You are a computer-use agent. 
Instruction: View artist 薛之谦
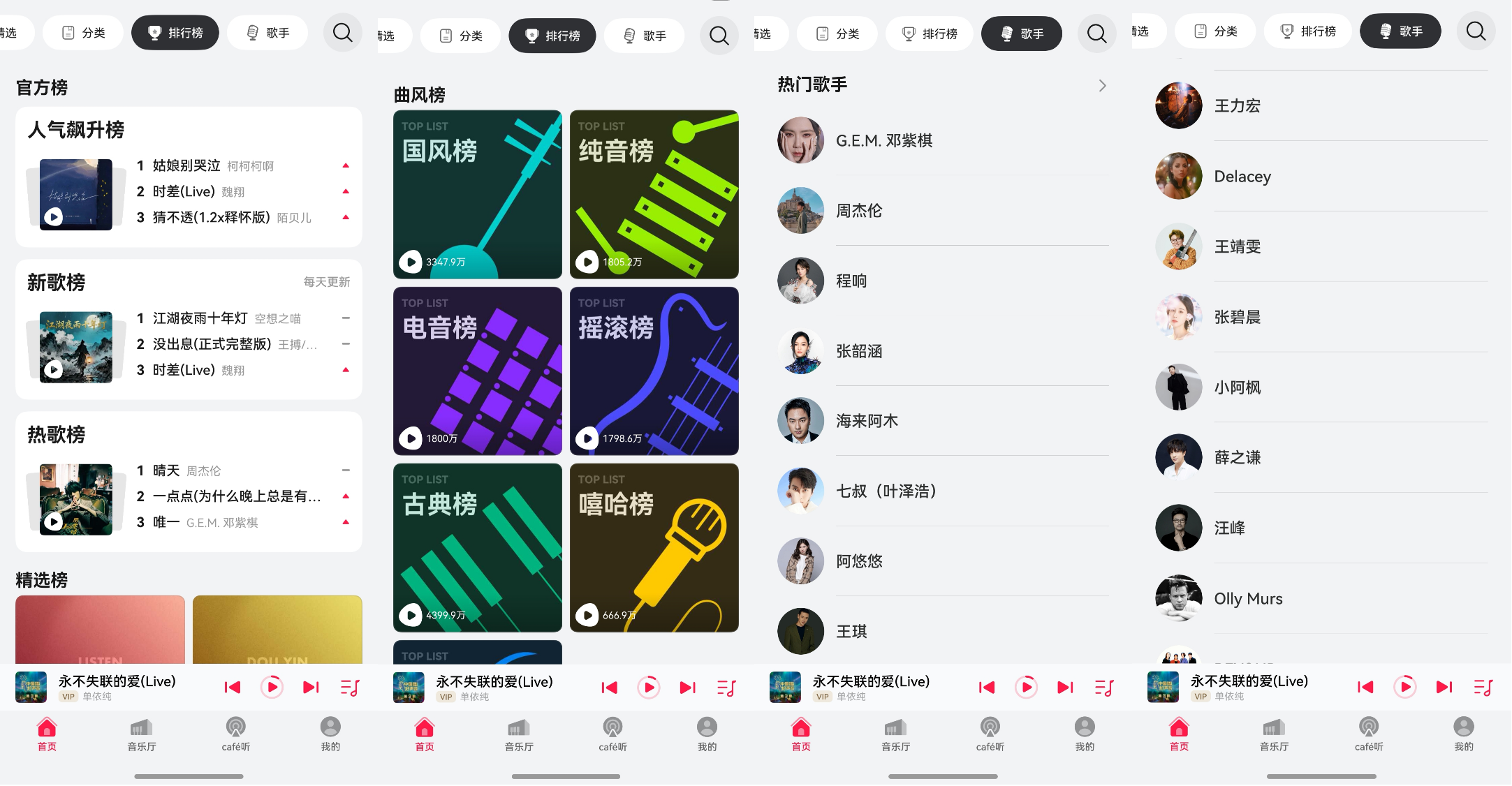[x=1237, y=458]
